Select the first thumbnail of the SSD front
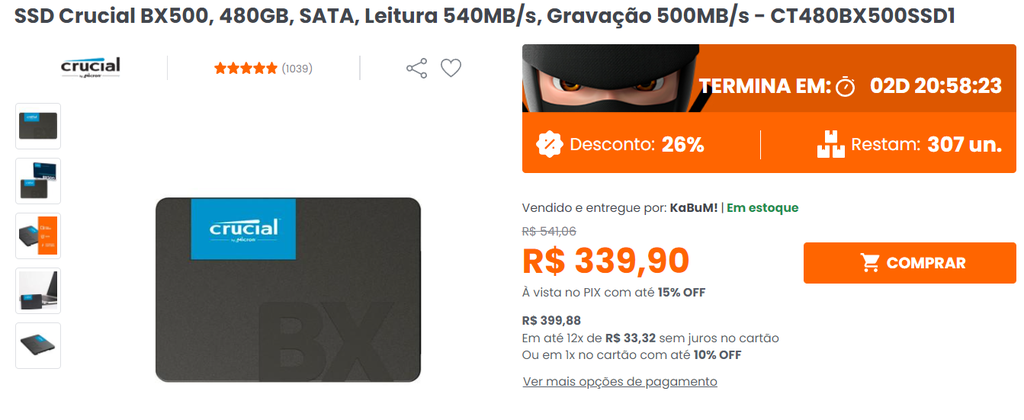 [x=38, y=126]
